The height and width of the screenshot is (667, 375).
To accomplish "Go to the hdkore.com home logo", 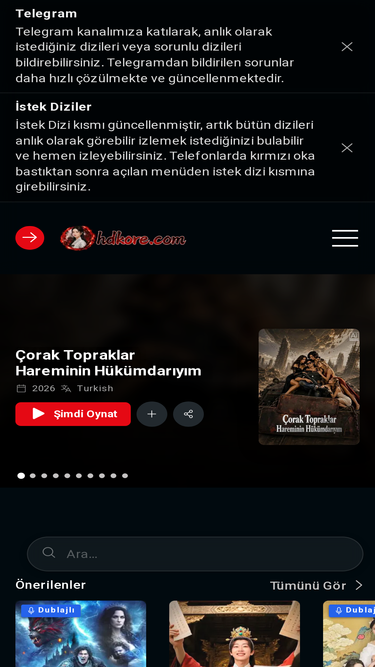I will [x=123, y=238].
